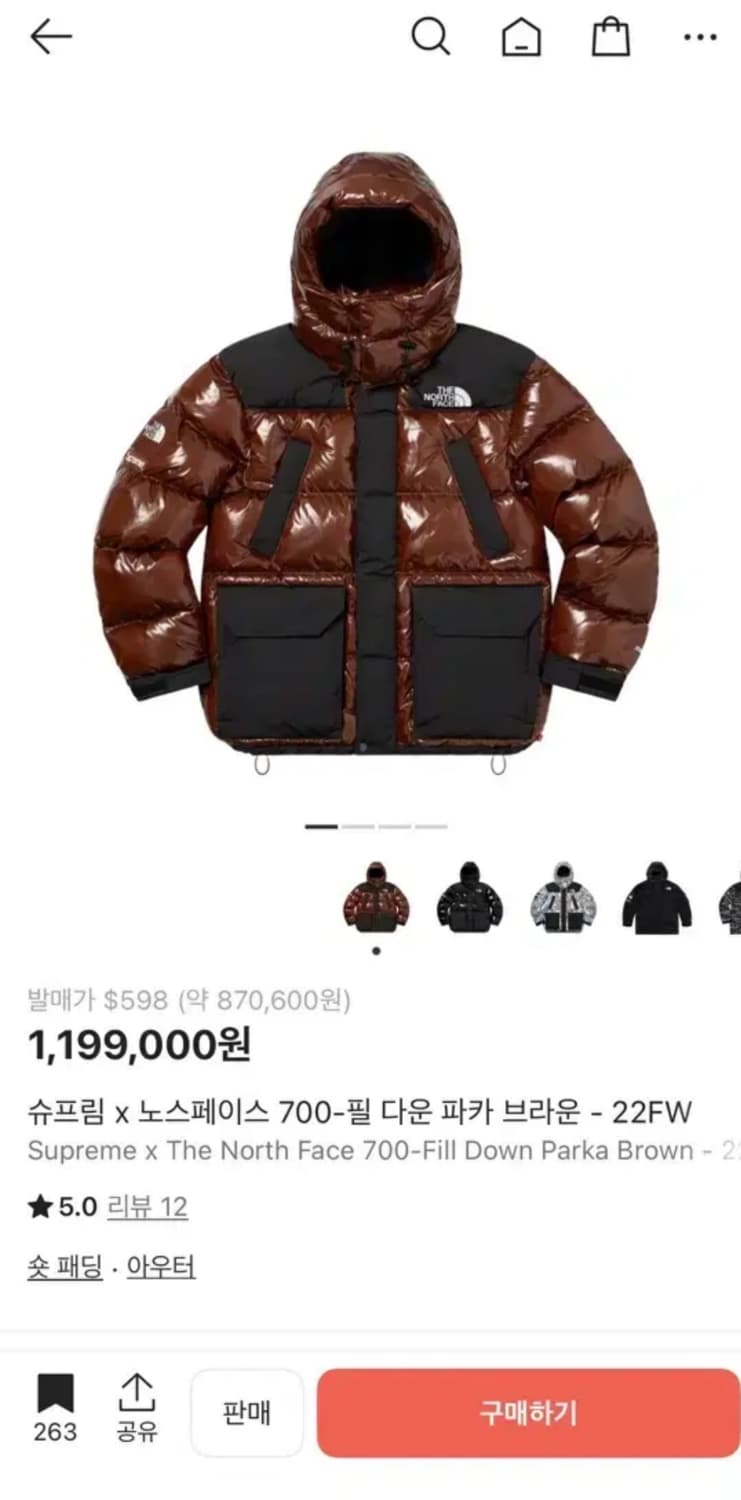This screenshot has width=741, height=1500.
Task: Go to the home screen icon
Action: 519,36
